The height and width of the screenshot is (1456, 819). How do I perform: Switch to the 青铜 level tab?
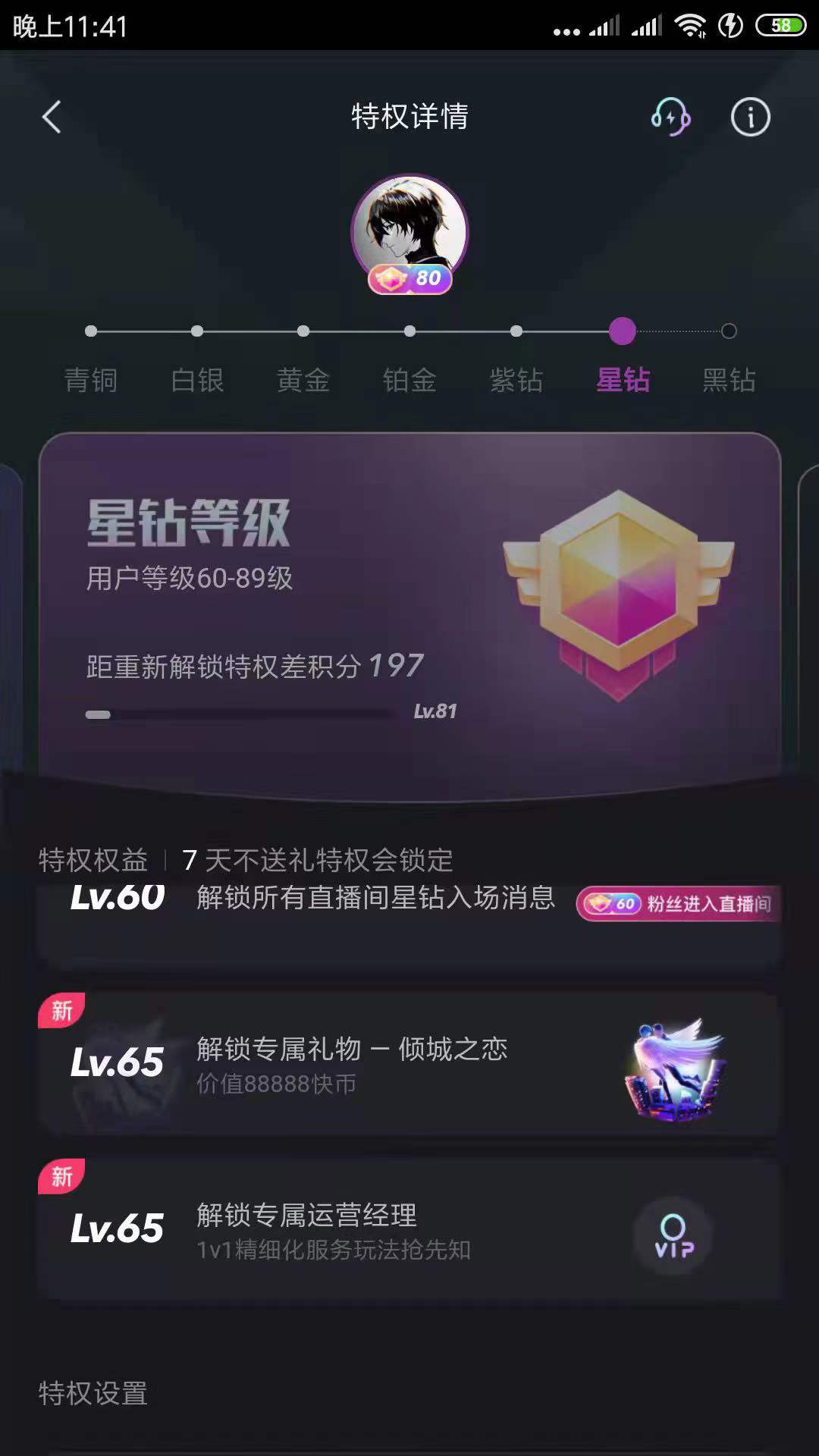coord(91,379)
